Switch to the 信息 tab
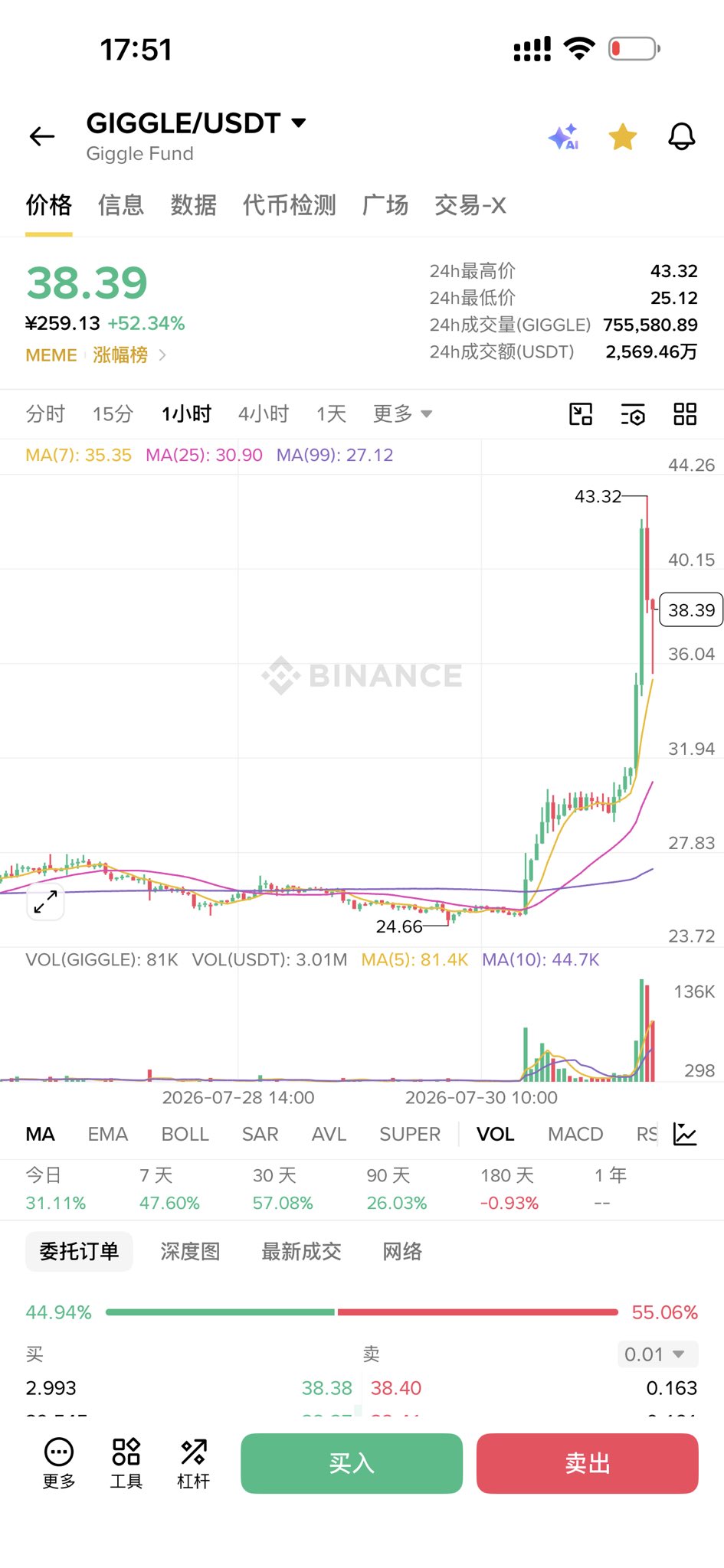 [x=121, y=205]
